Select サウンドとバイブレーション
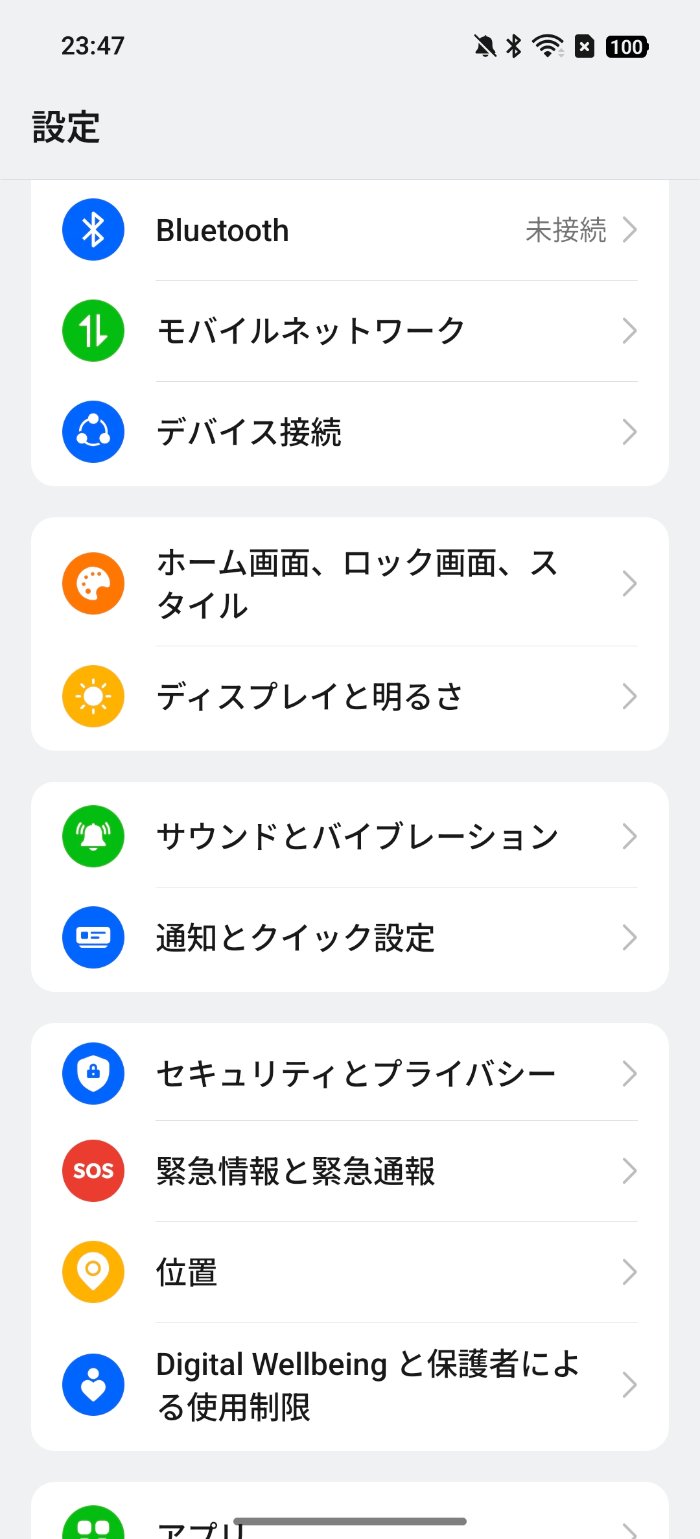Screen dimensions: 700x1539 click(x=350, y=836)
